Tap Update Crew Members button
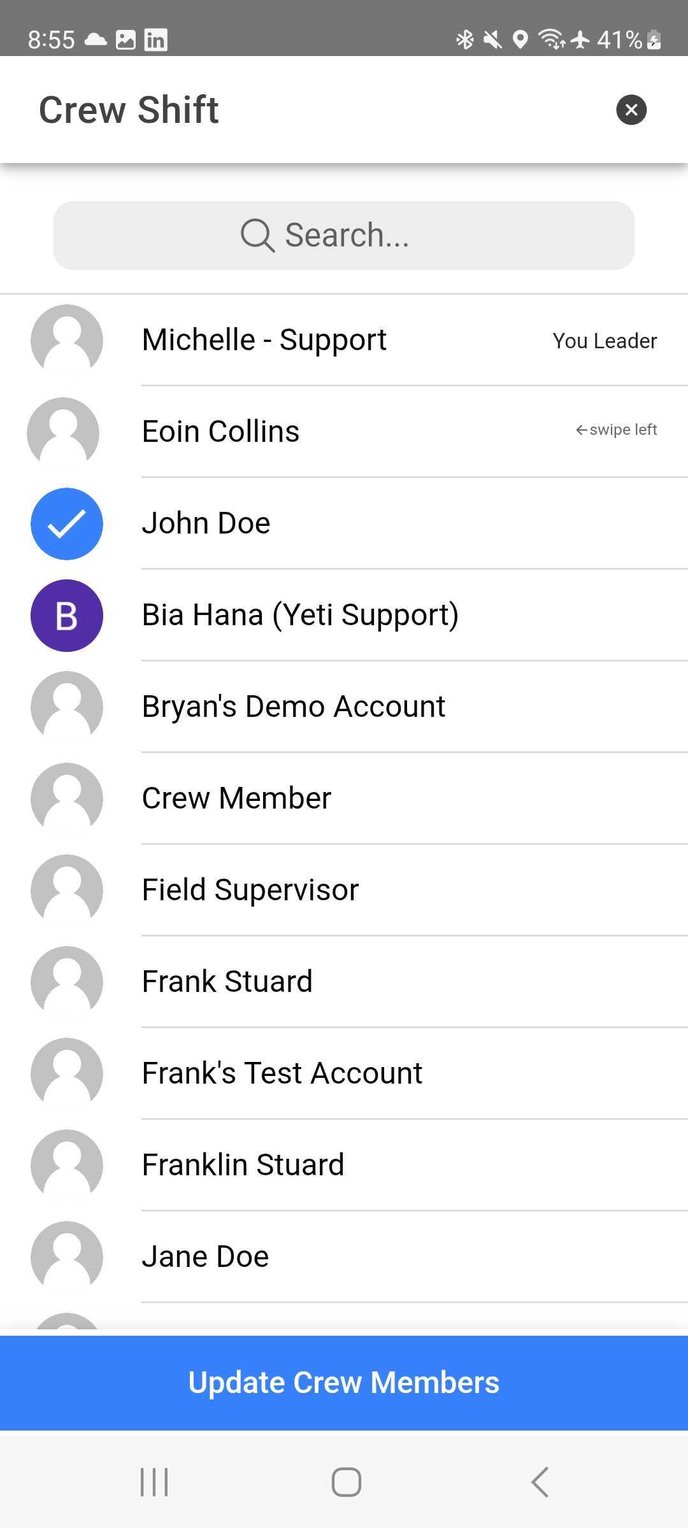The width and height of the screenshot is (688, 1528). 344,1382
